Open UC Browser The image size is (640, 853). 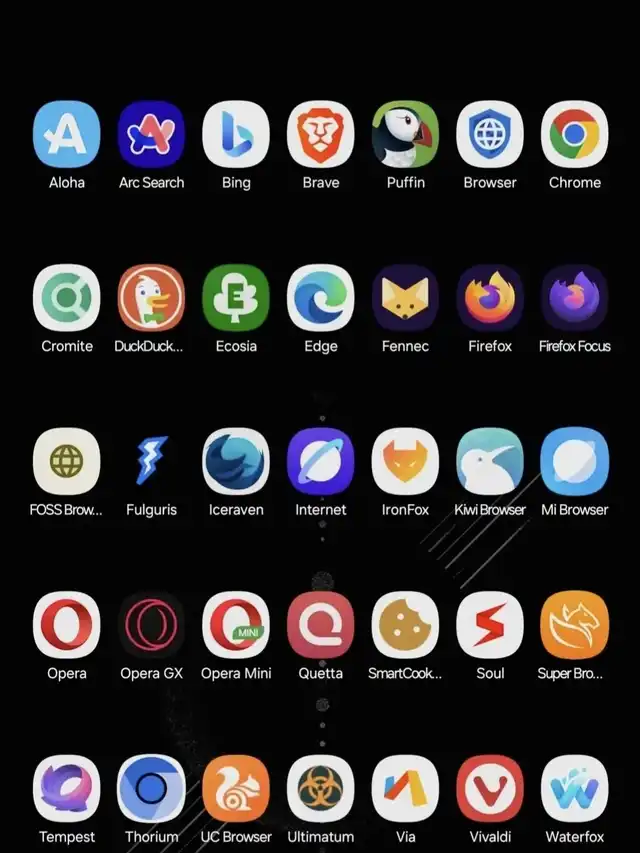point(236,789)
